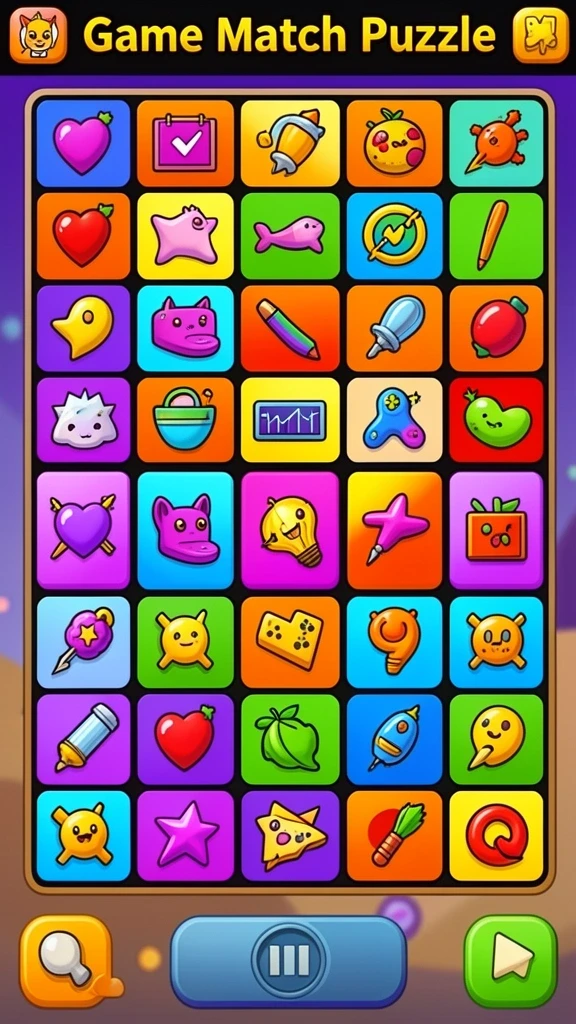Select the calendar checkmark tile

point(185,143)
